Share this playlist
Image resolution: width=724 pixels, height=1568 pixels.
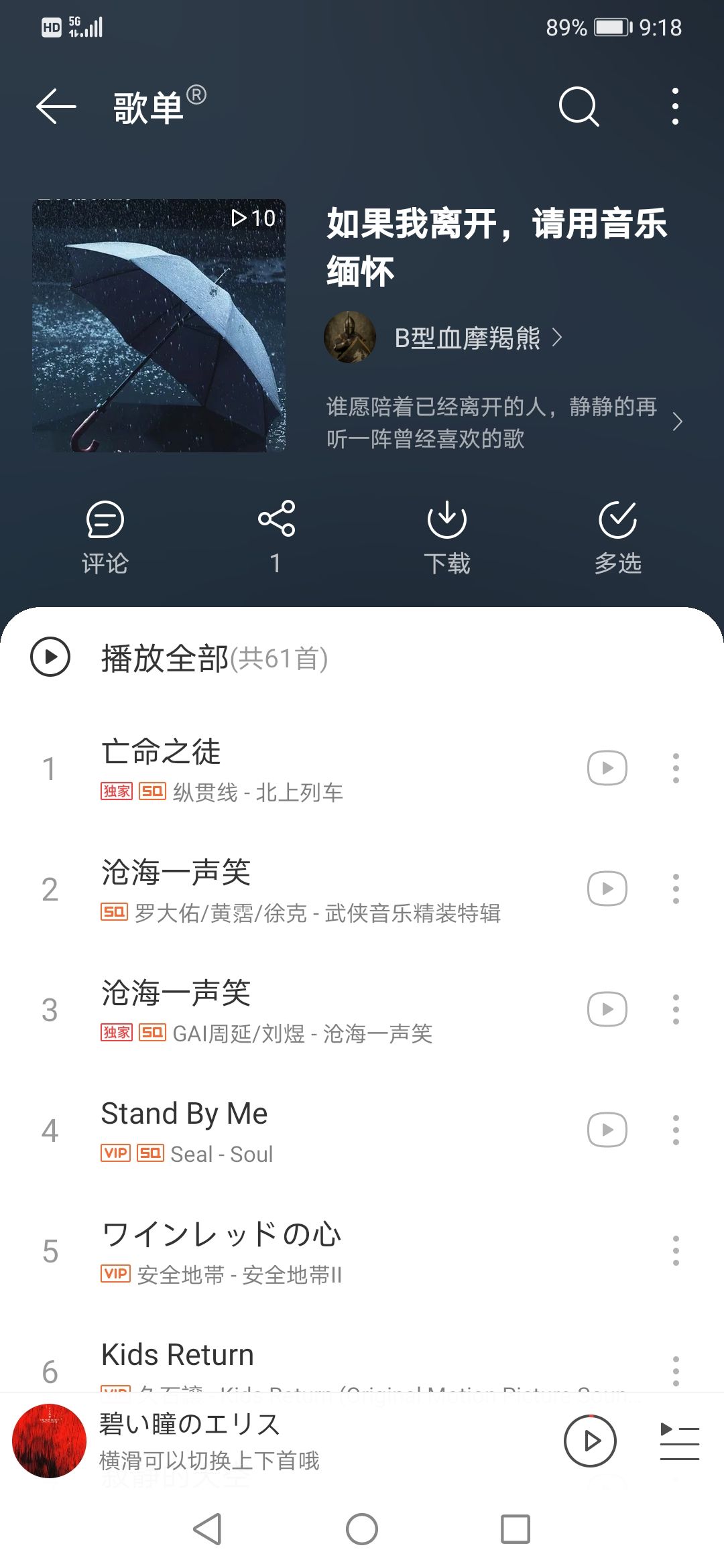click(x=276, y=536)
